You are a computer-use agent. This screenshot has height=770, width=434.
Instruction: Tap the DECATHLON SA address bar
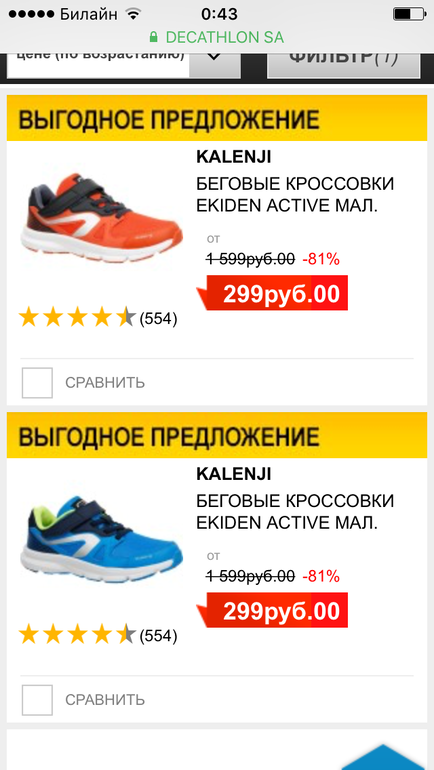coord(217,37)
